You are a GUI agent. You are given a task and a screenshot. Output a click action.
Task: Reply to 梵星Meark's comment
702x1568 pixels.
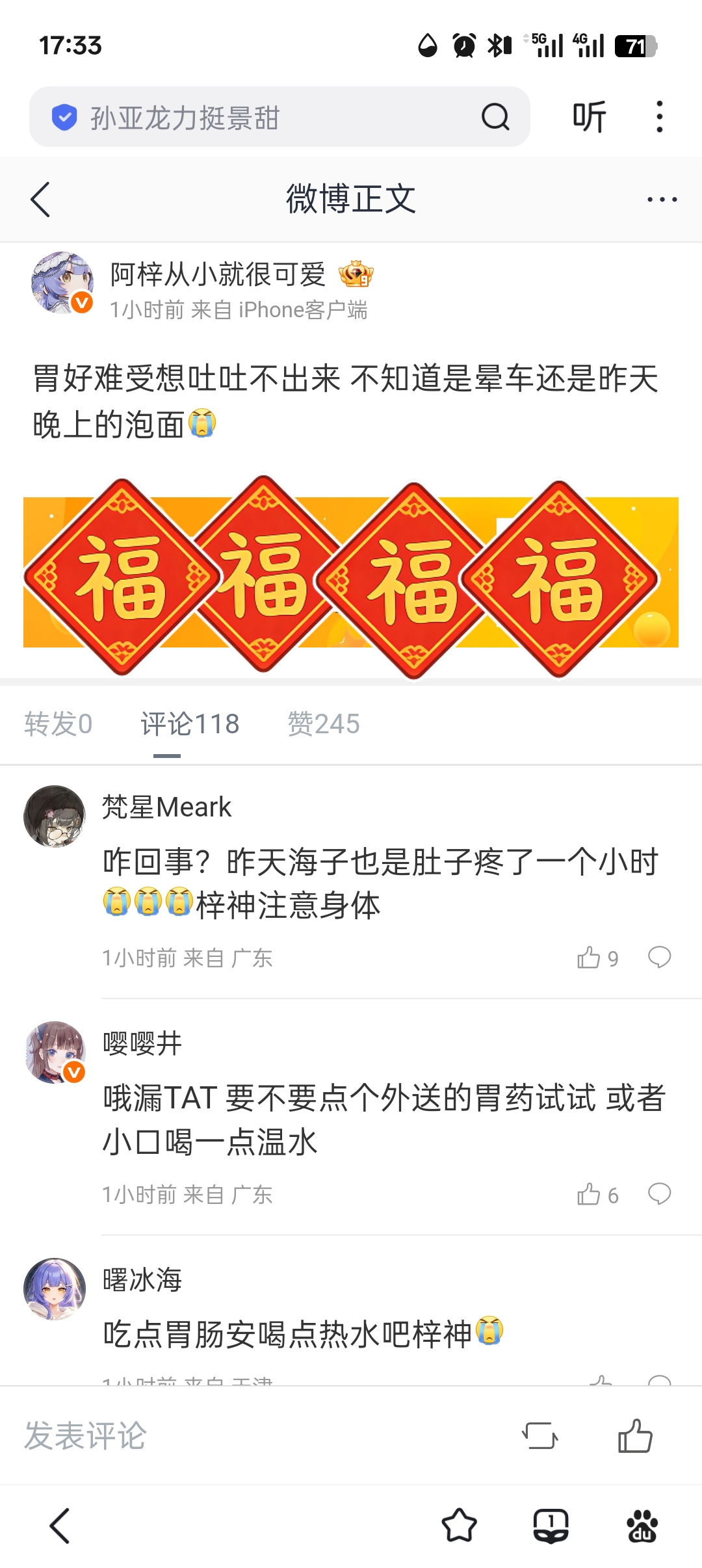click(659, 958)
